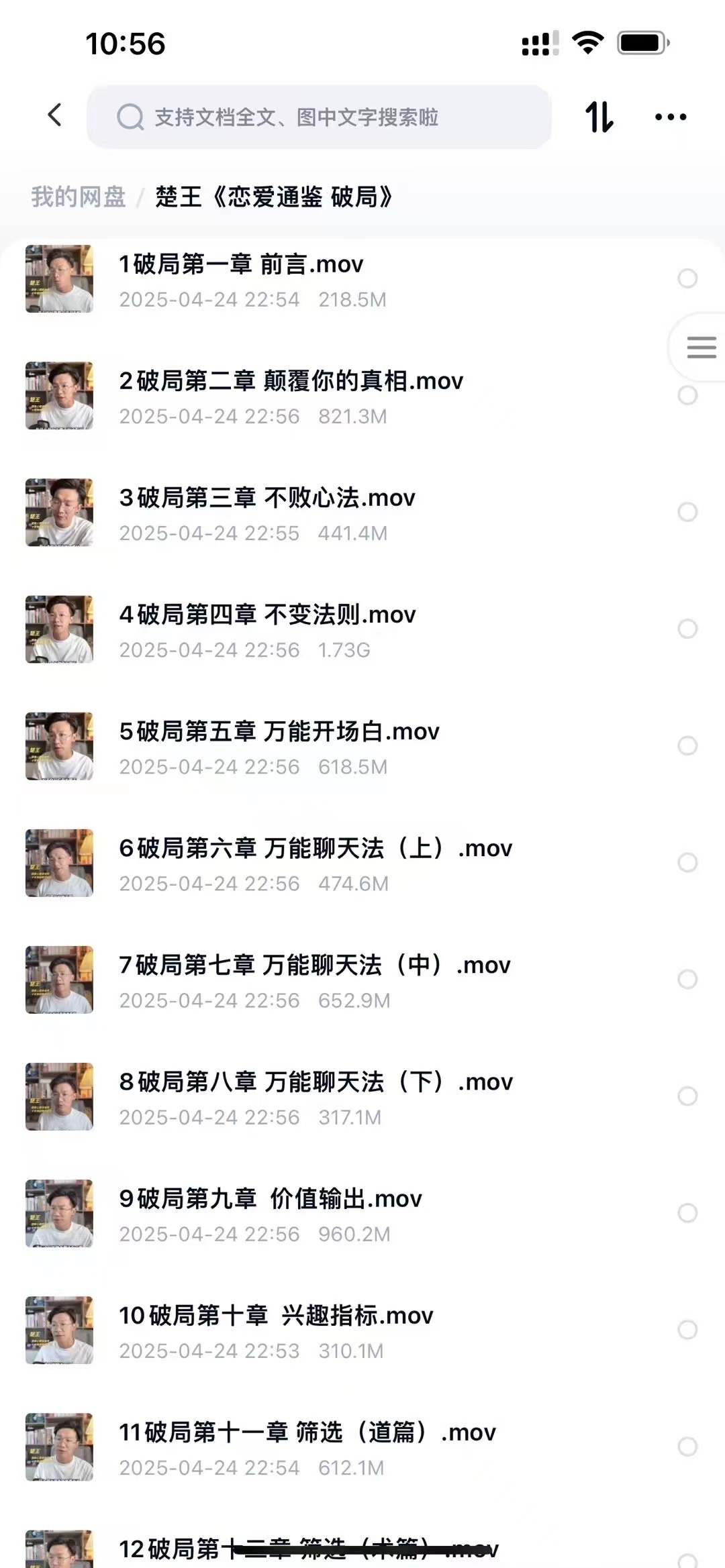Image resolution: width=725 pixels, height=1568 pixels.
Task: Open the sort order options
Action: click(599, 117)
